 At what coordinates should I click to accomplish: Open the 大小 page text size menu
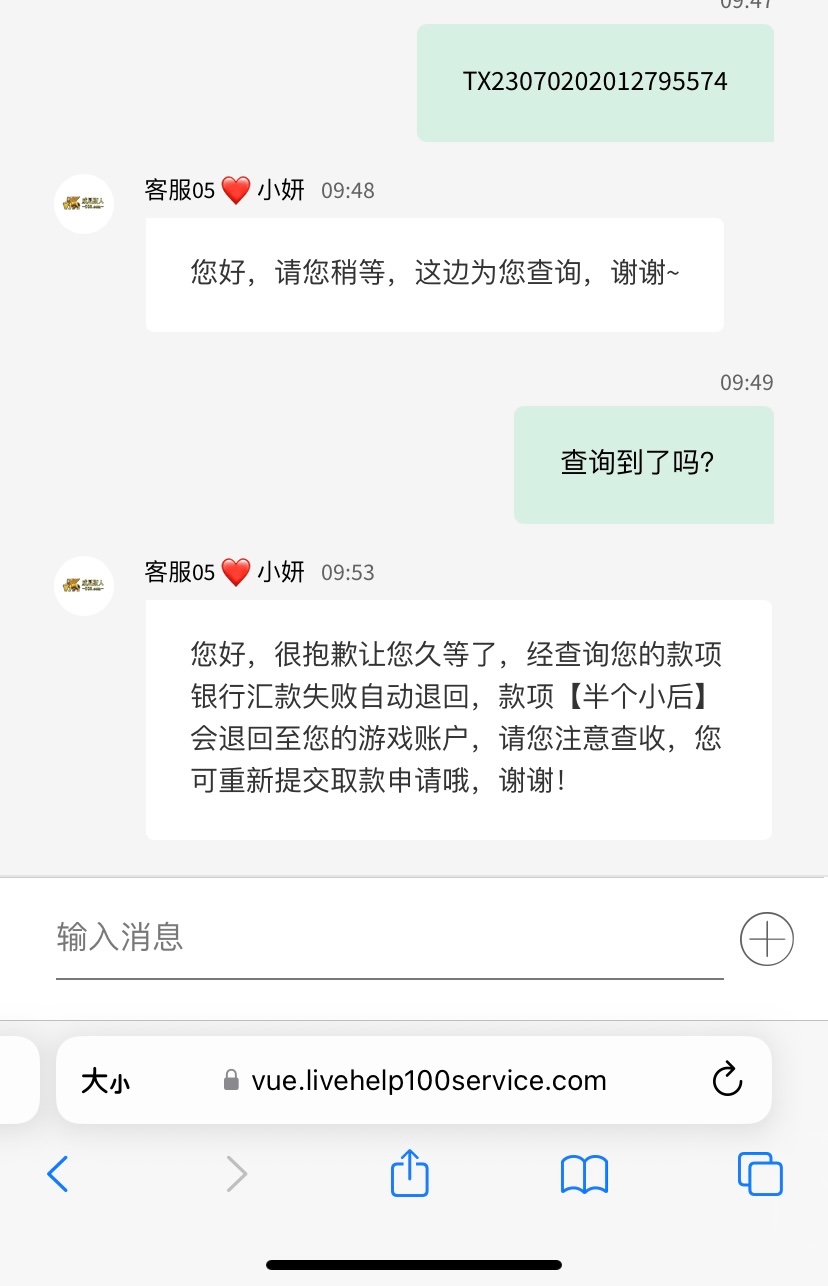pyautogui.click(x=105, y=1081)
